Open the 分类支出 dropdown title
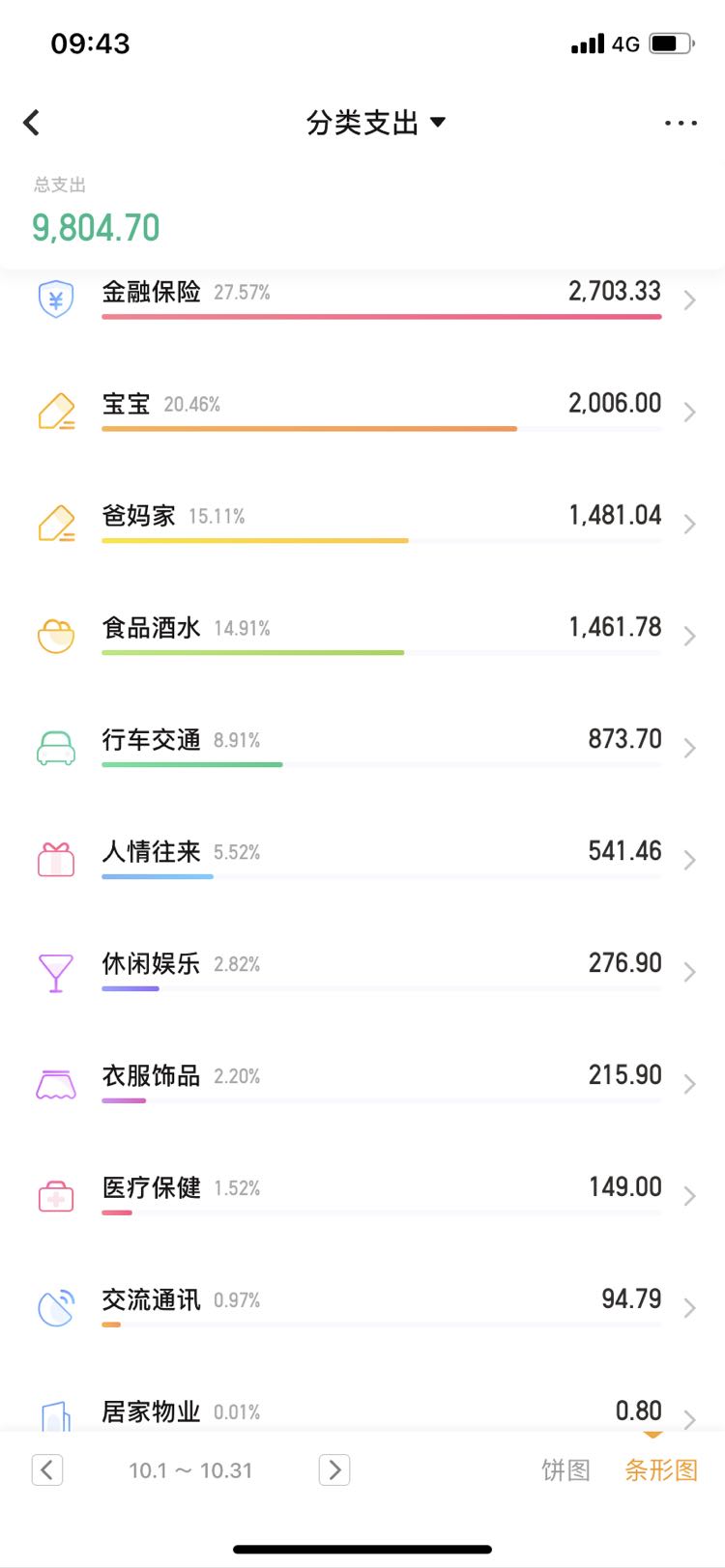 pyautogui.click(x=376, y=123)
